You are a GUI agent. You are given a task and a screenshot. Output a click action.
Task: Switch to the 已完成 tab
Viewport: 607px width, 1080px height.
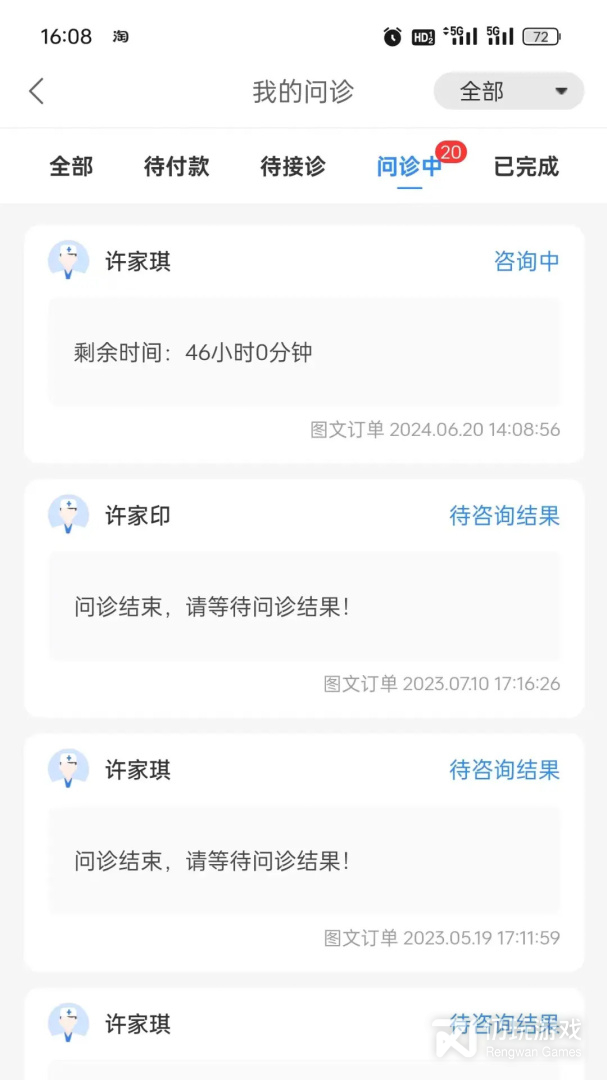(x=526, y=167)
